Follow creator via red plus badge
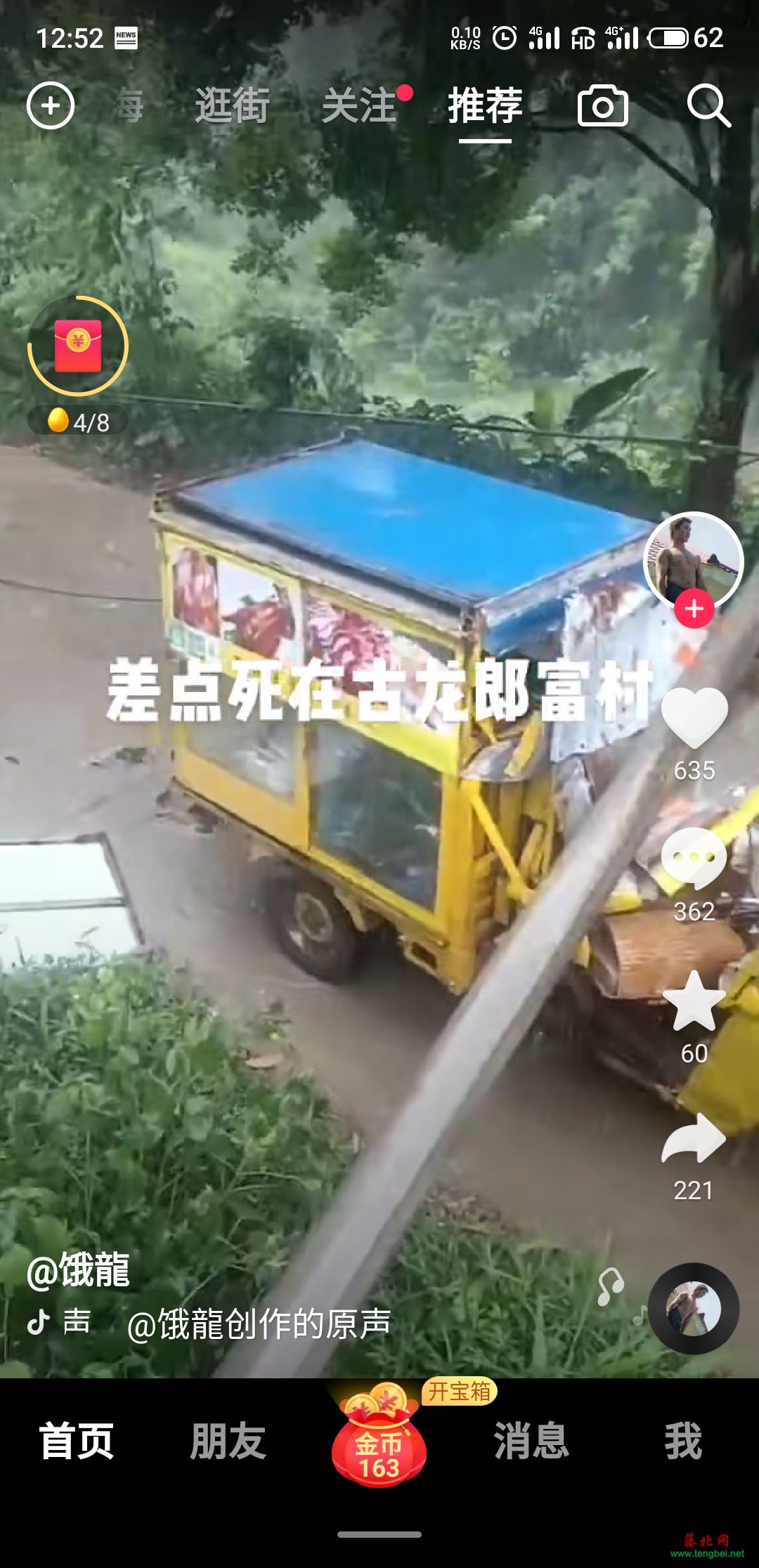The width and height of the screenshot is (759, 1568). (694, 609)
